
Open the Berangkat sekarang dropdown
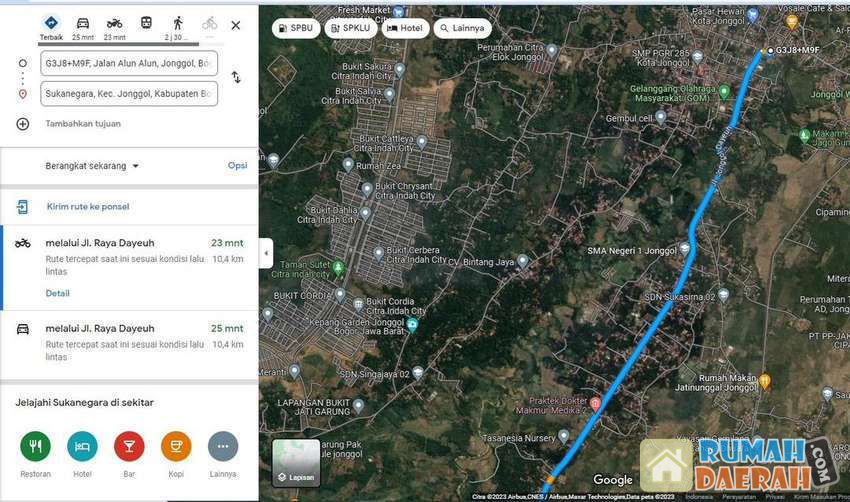(92, 166)
